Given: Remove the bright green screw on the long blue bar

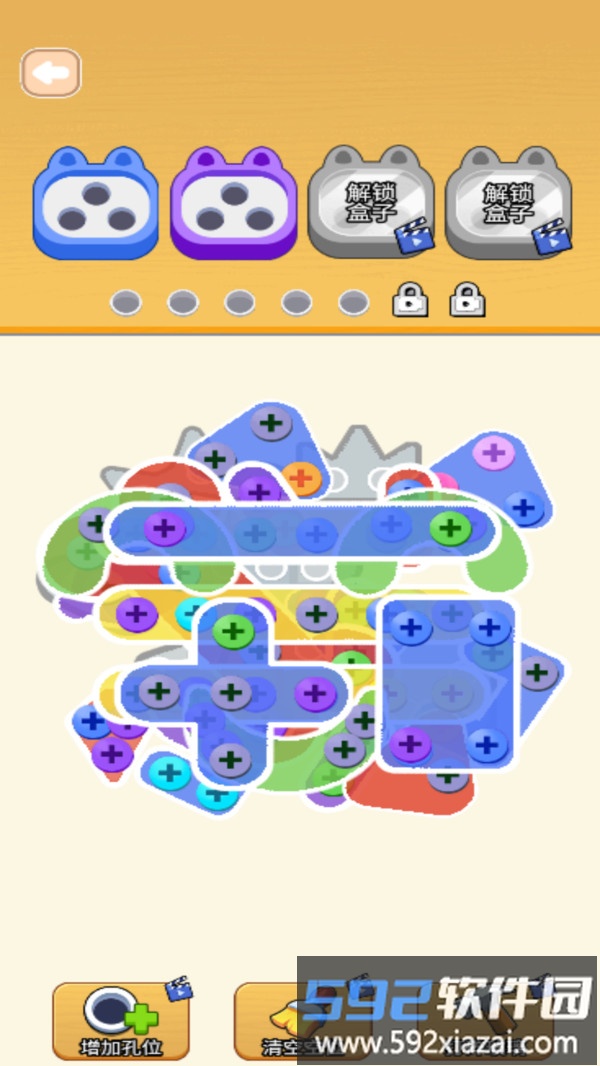Looking at the screenshot, I should click(449, 526).
